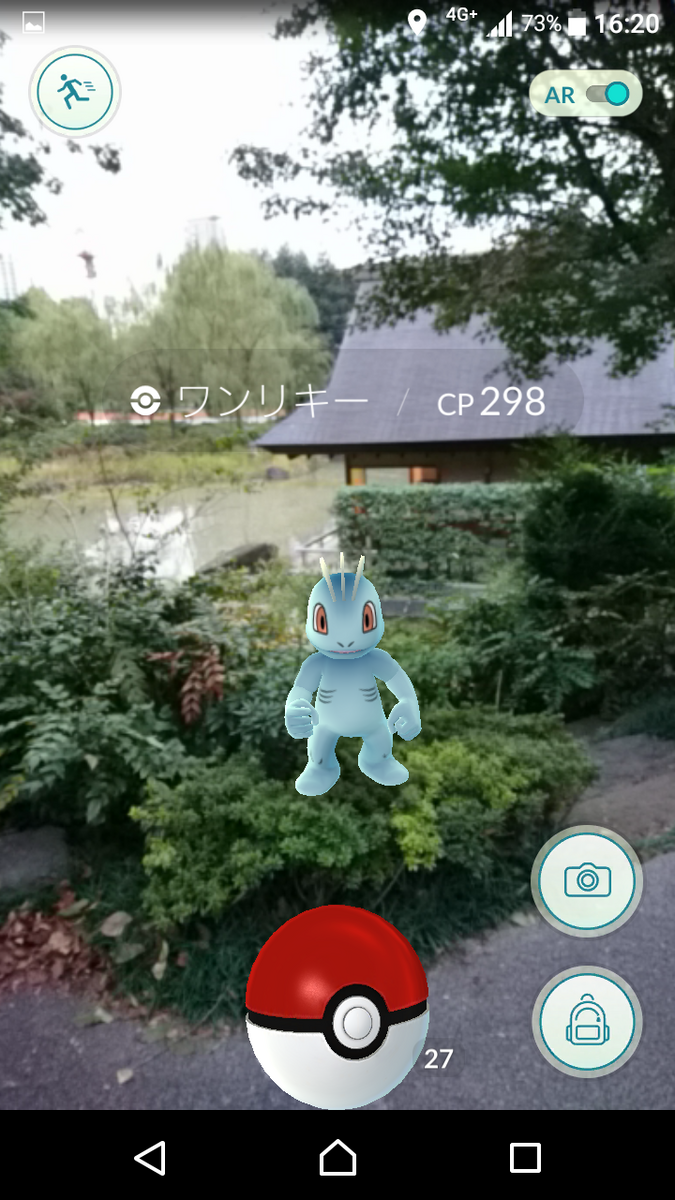
Task: Go to the Android home screen
Action: point(338,1158)
